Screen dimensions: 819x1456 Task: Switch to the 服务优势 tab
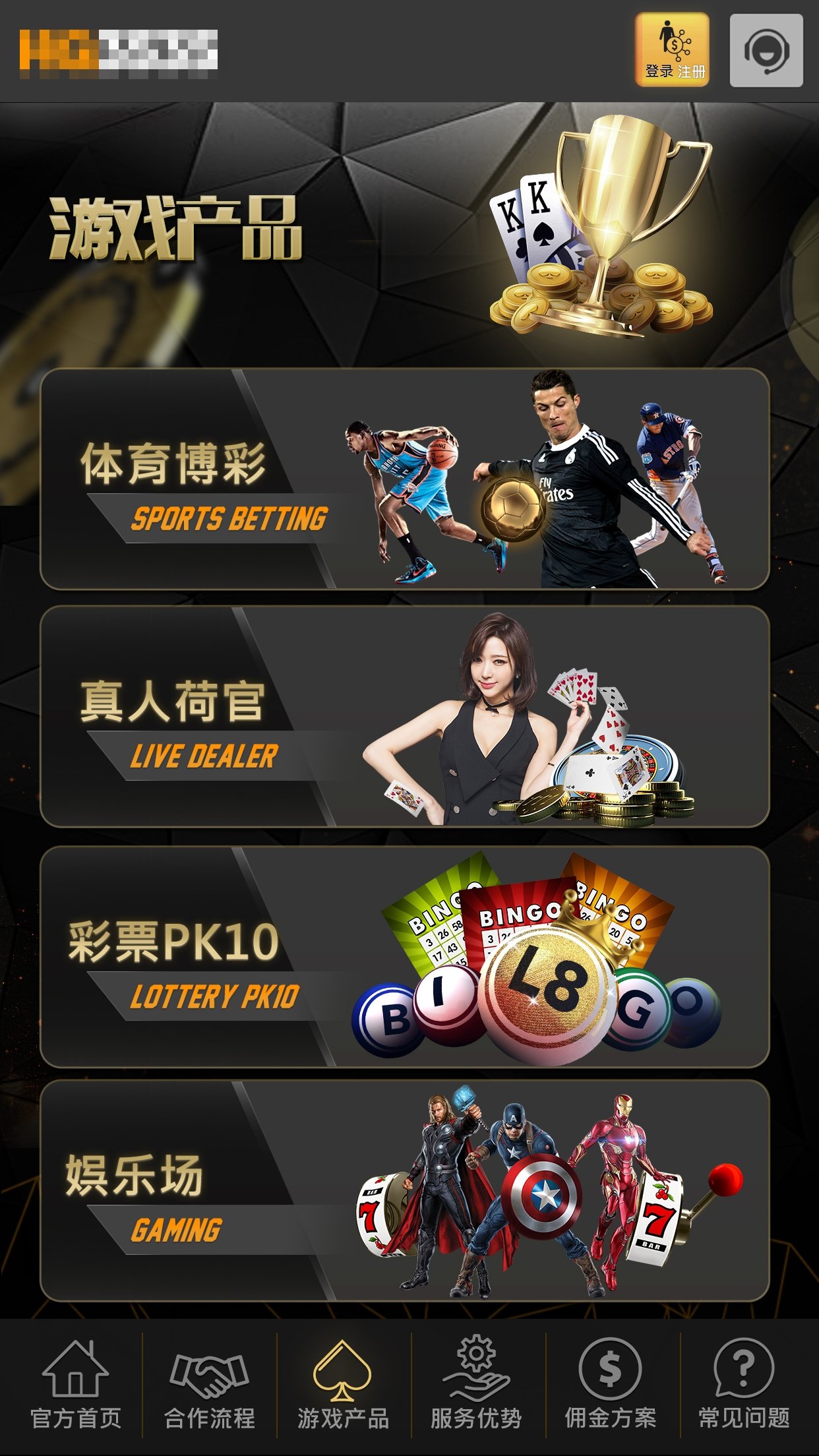tap(477, 1385)
